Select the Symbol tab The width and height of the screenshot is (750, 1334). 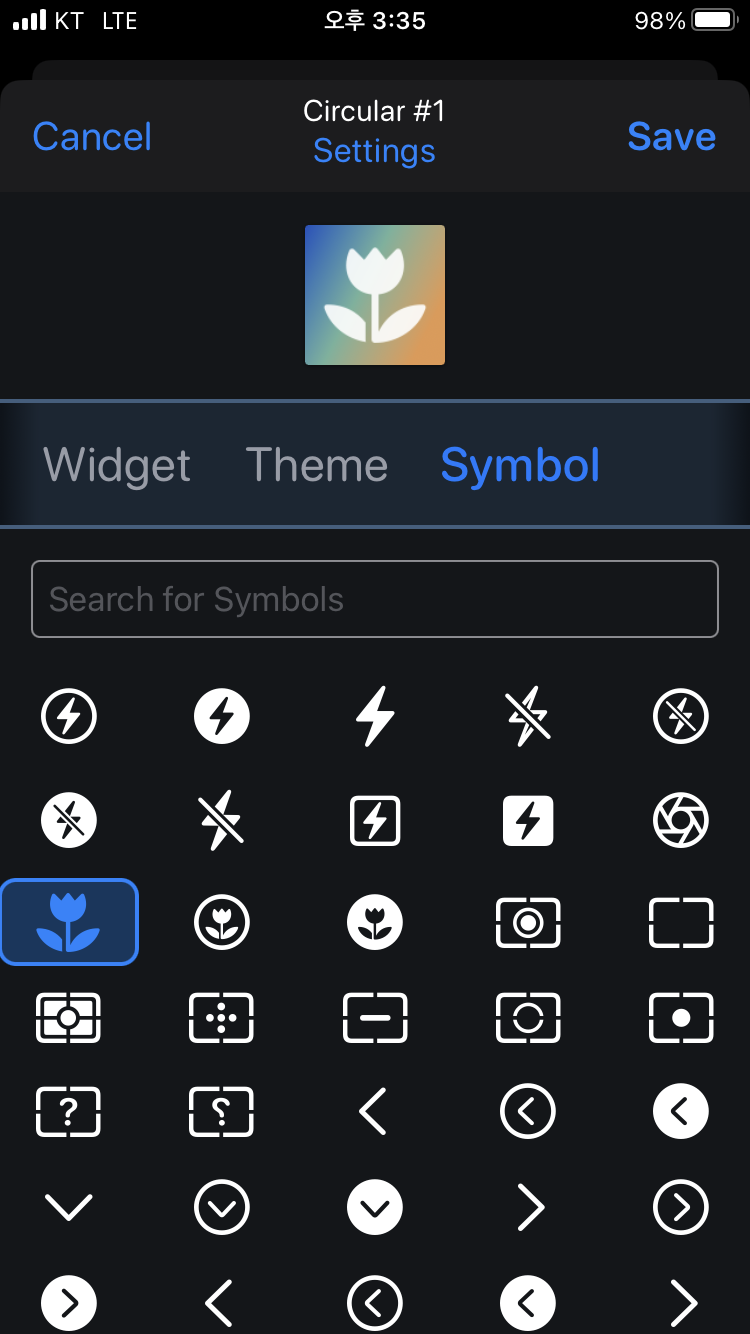520,465
